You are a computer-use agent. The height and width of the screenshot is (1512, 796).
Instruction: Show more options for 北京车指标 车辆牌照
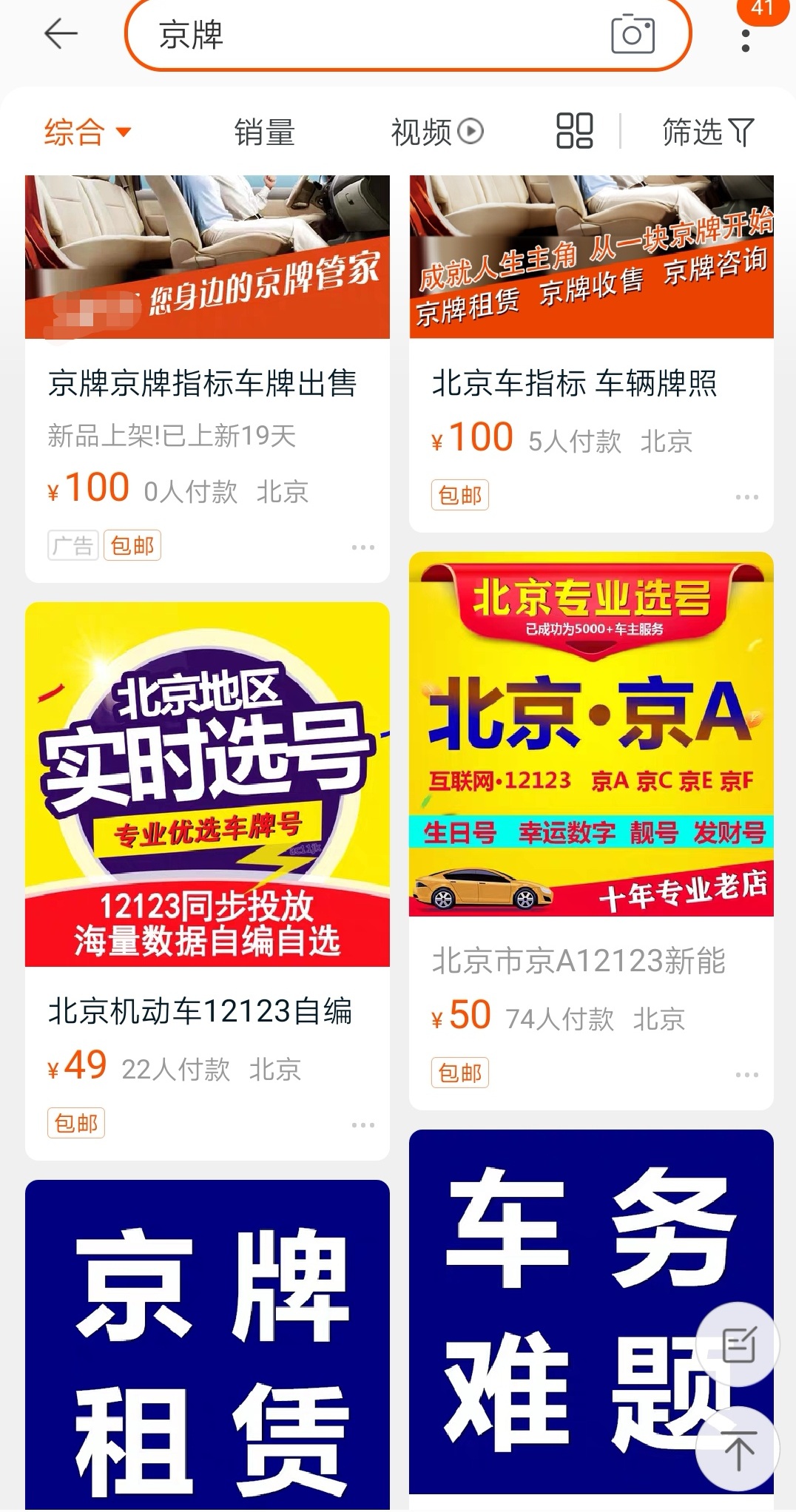[746, 497]
